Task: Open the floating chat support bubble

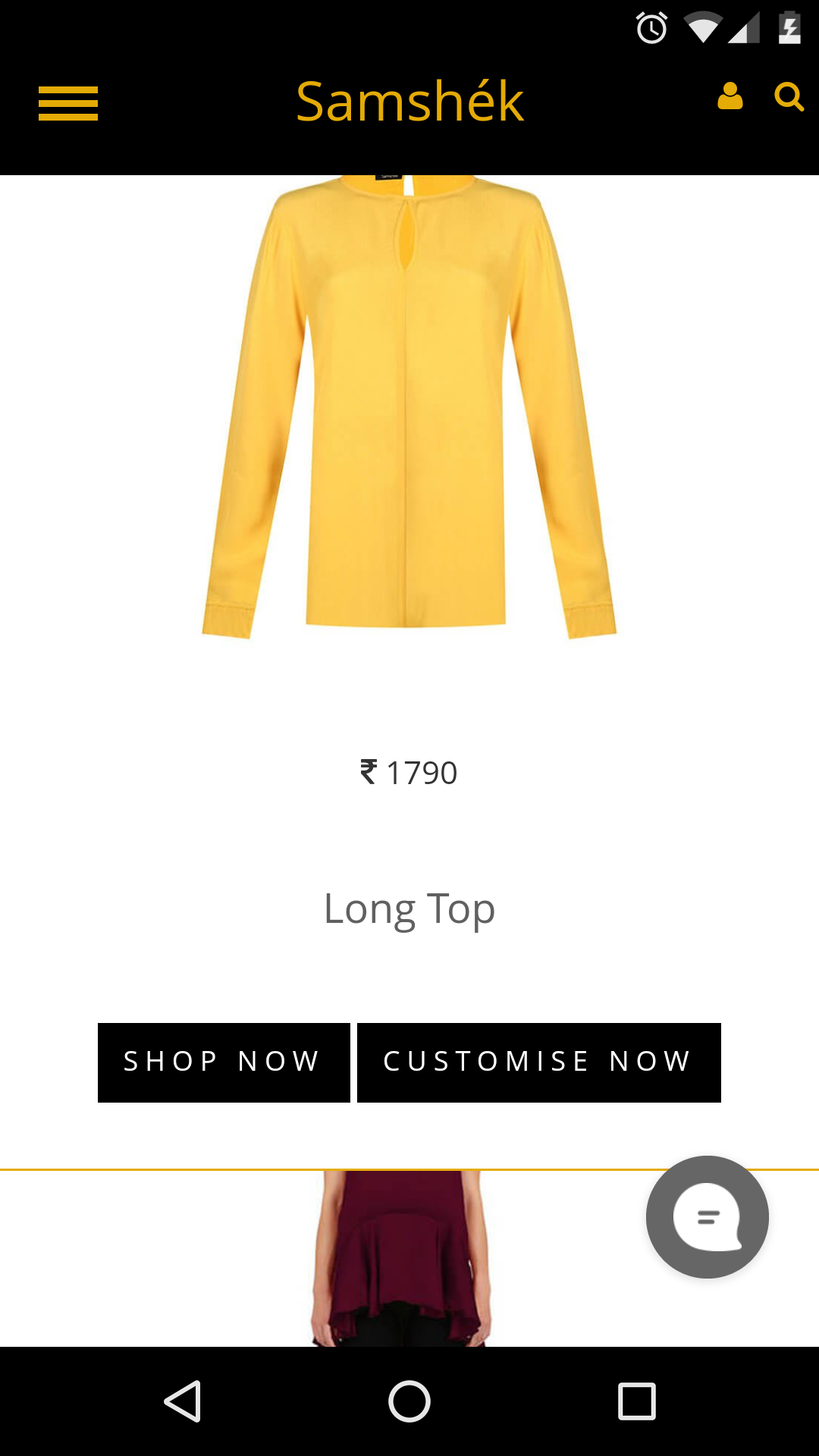Action: pyautogui.click(x=707, y=1216)
